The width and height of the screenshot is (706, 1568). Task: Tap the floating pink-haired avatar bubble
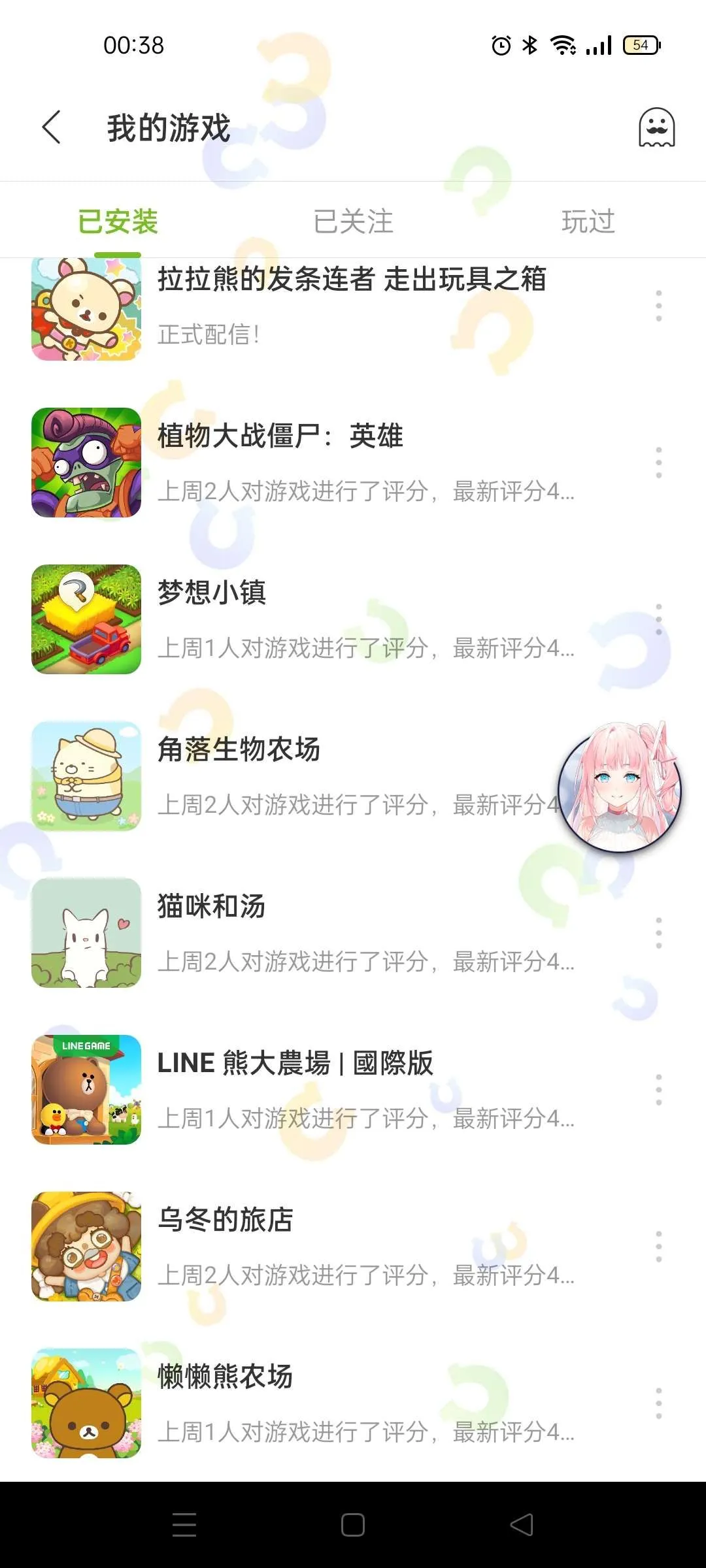(x=619, y=787)
